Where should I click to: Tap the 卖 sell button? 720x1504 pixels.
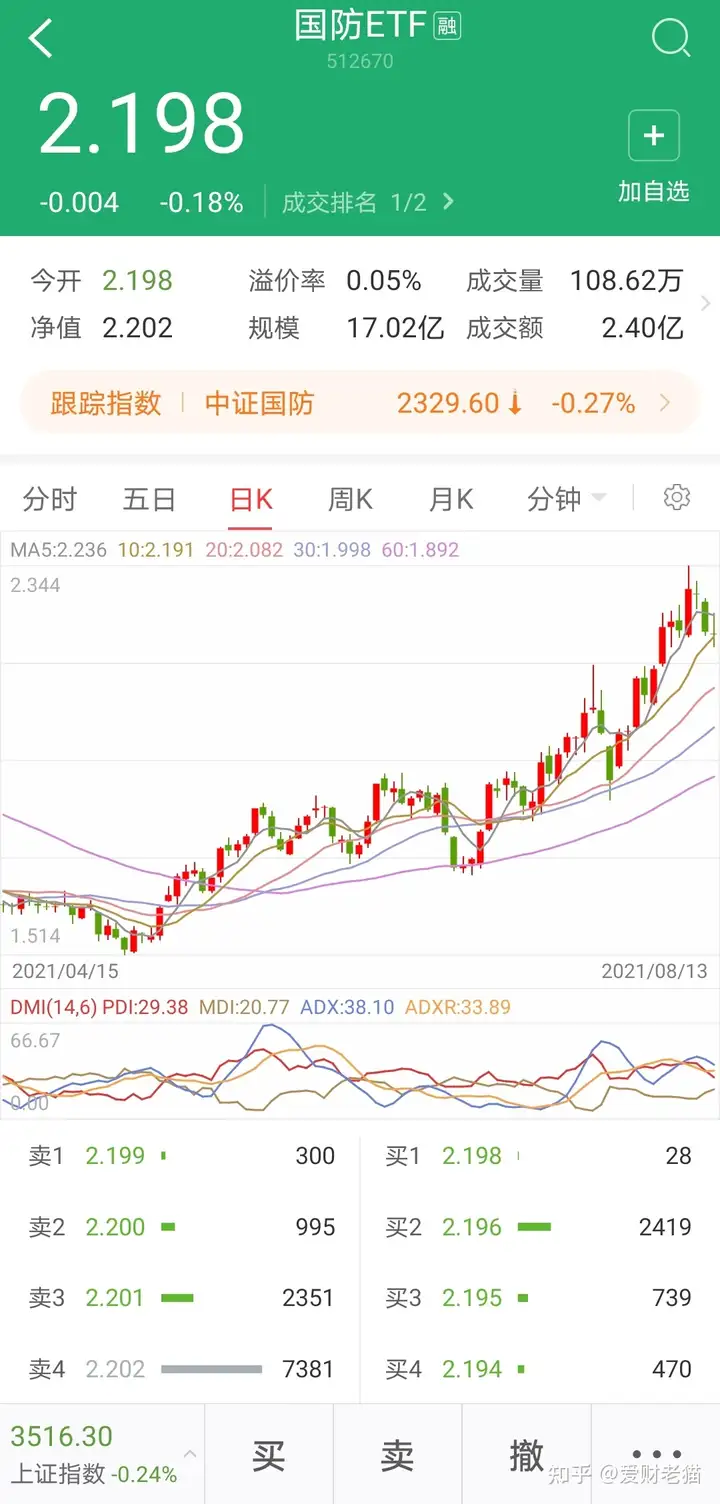coord(397,1455)
